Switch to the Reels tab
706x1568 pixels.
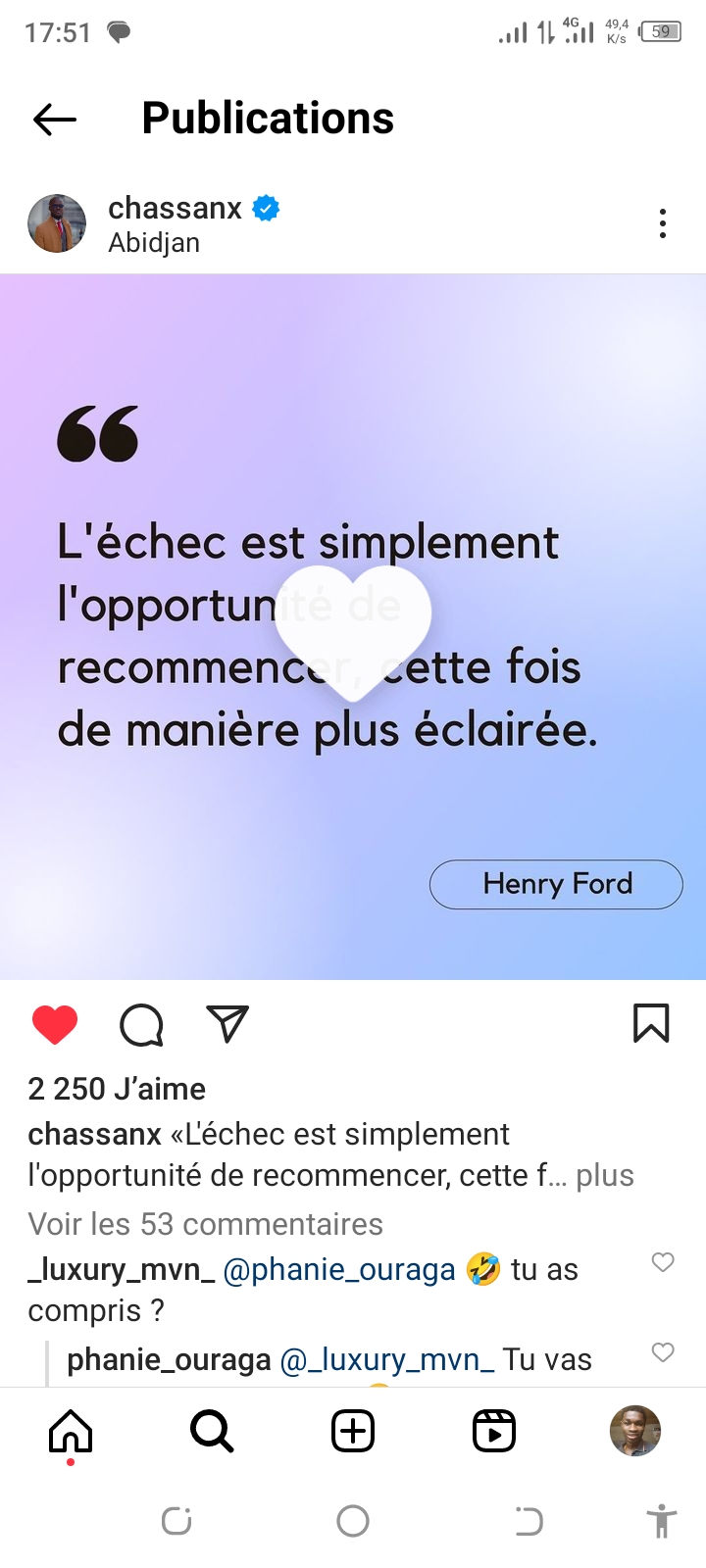494,1432
